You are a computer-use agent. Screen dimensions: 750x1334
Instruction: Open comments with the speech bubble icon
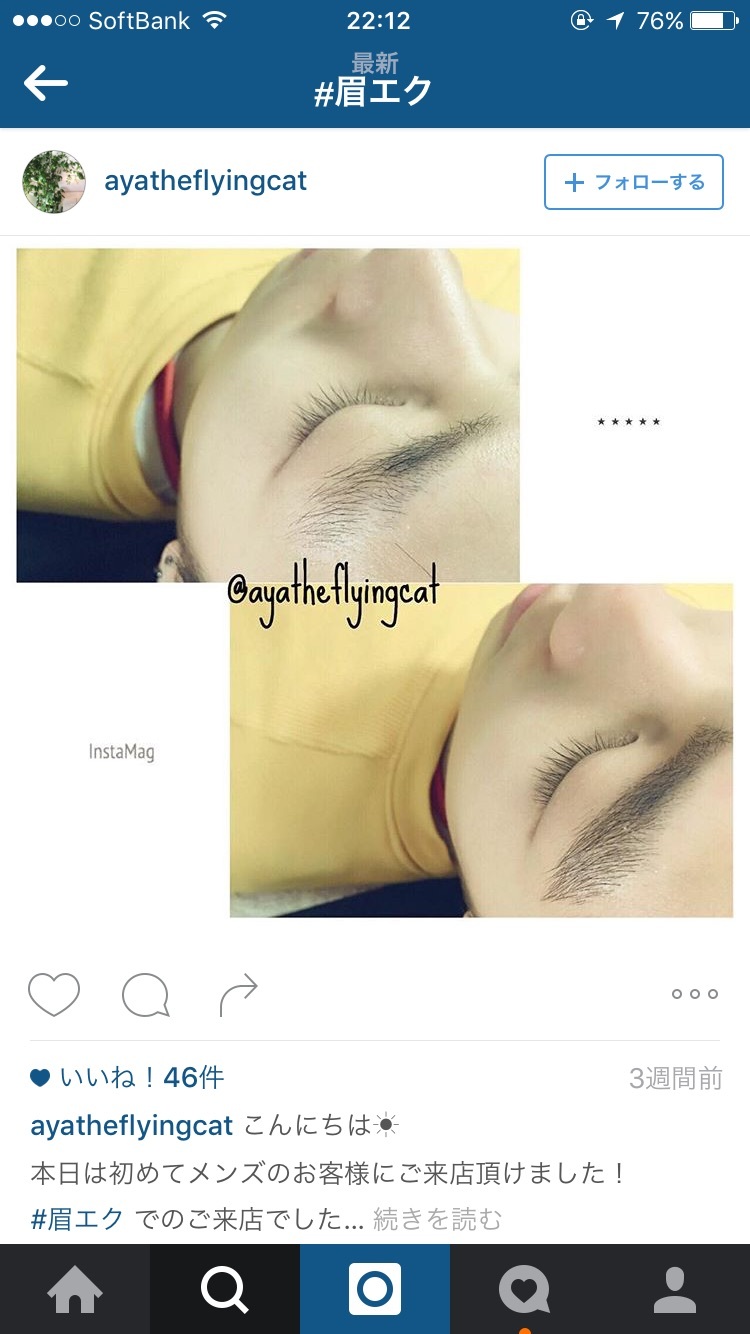pos(145,994)
